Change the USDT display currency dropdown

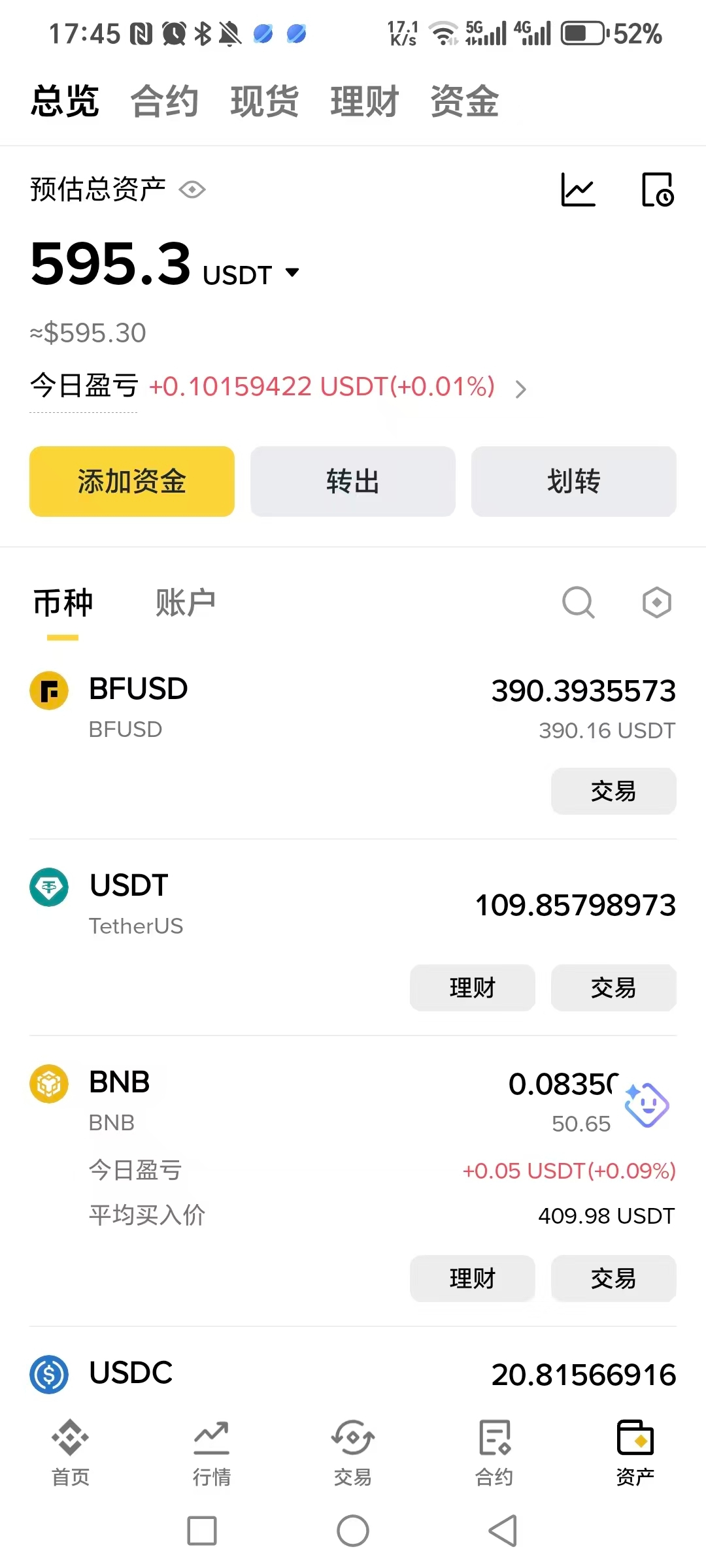292,272
